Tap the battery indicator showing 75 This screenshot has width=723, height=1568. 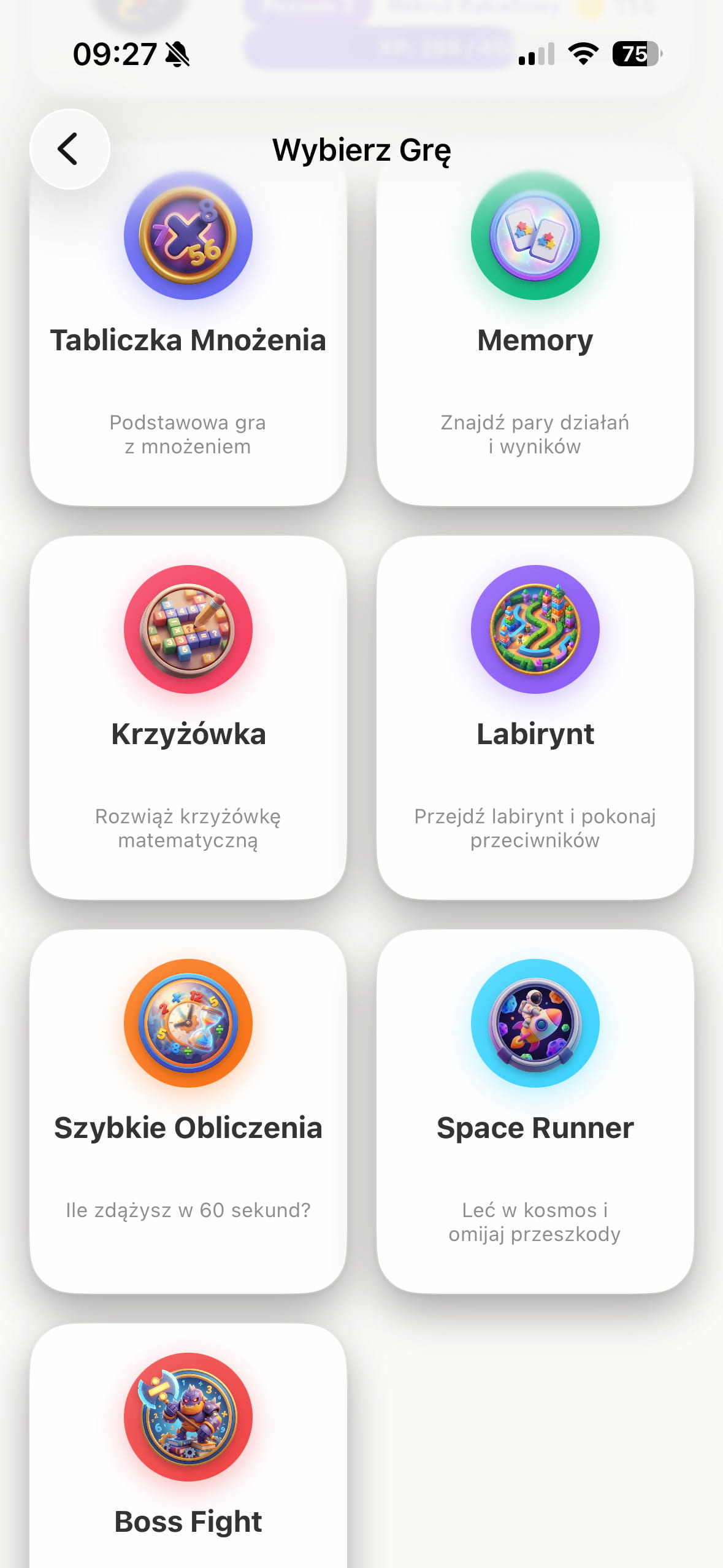pyautogui.click(x=637, y=55)
